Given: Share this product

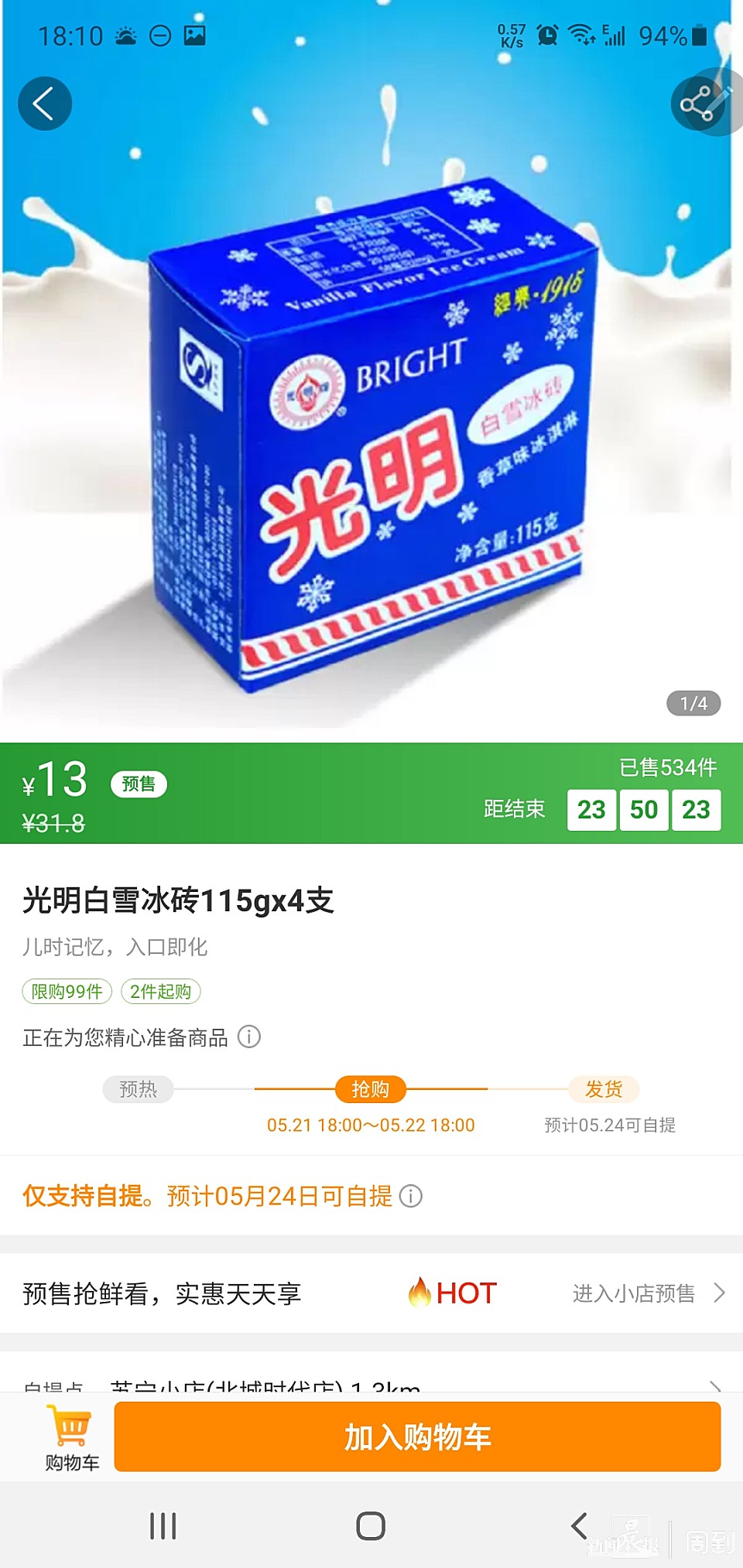Looking at the screenshot, I should coord(697,104).
